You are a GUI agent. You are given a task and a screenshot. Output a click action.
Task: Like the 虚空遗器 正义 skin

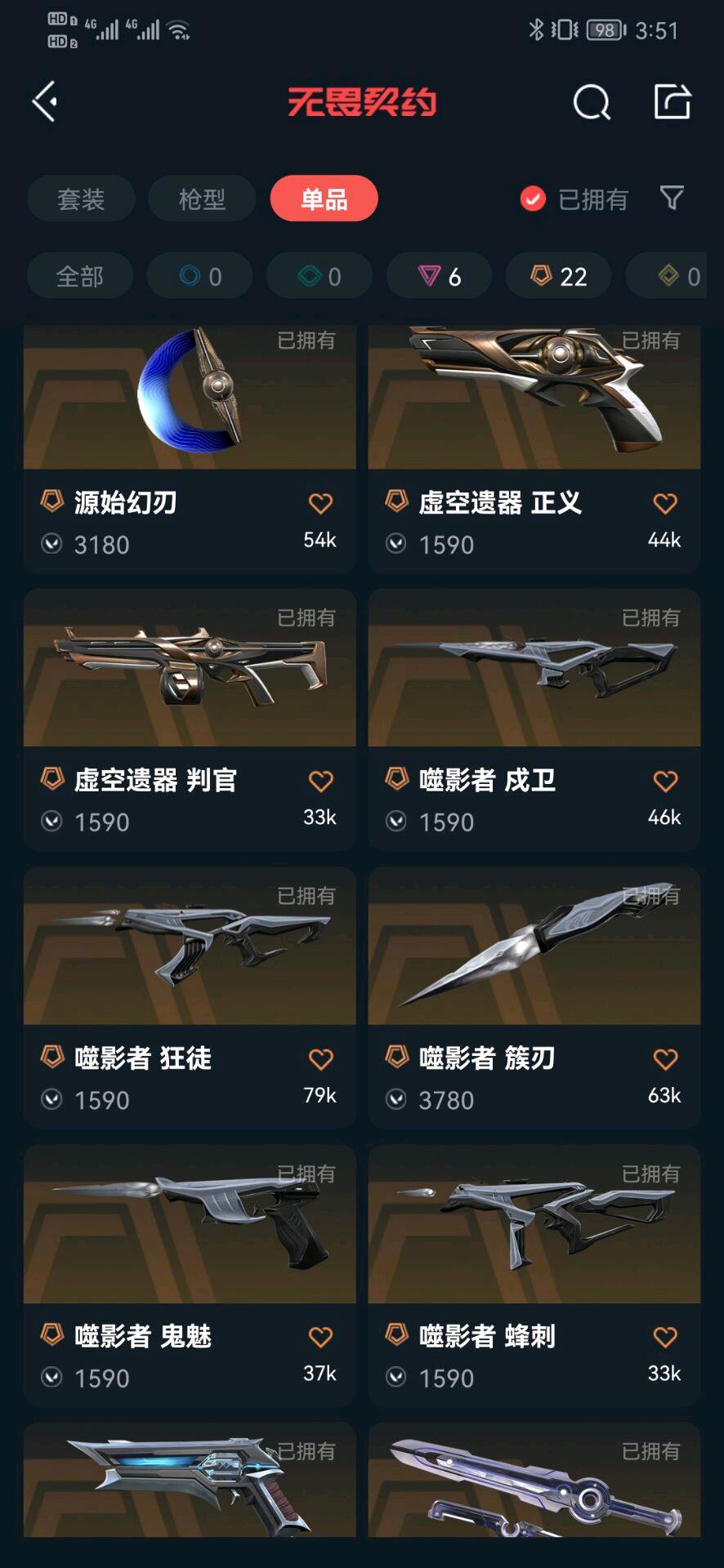click(665, 504)
